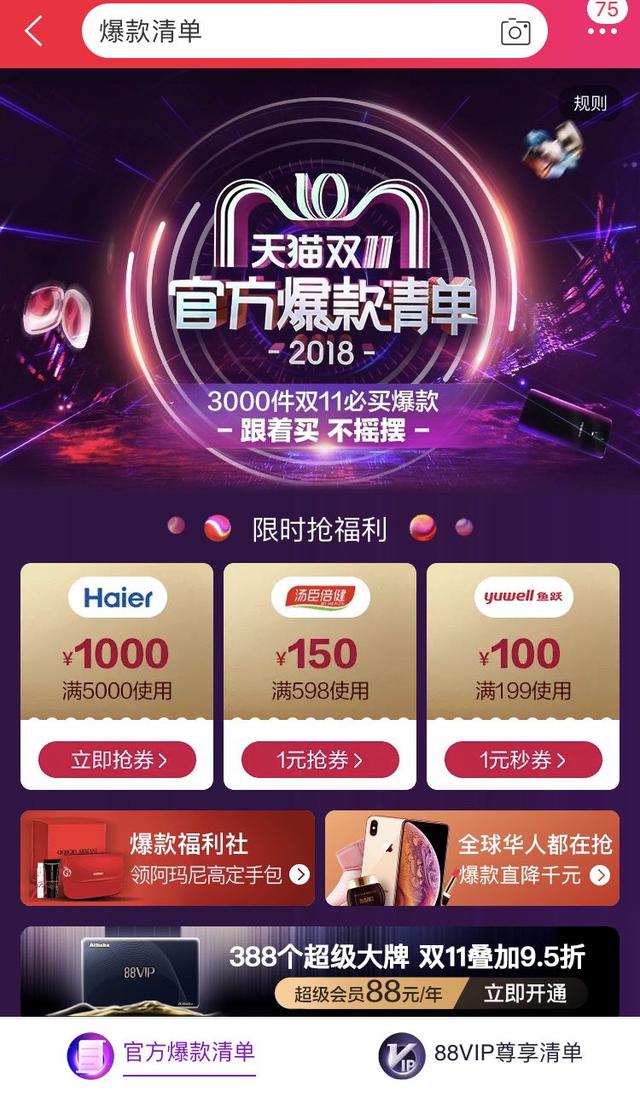Screen dimensions: 640x1097
Task: Go back using the top-left arrow
Action: coord(34,31)
